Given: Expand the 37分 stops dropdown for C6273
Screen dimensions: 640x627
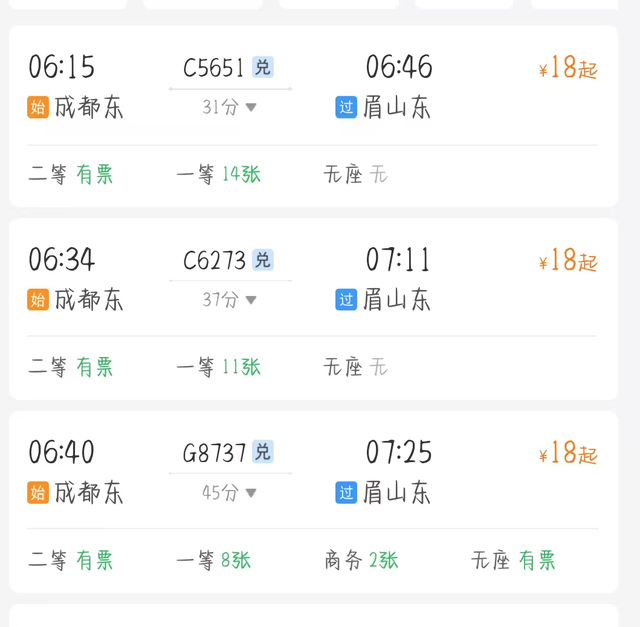Looking at the screenshot, I should (x=230, y=299).
